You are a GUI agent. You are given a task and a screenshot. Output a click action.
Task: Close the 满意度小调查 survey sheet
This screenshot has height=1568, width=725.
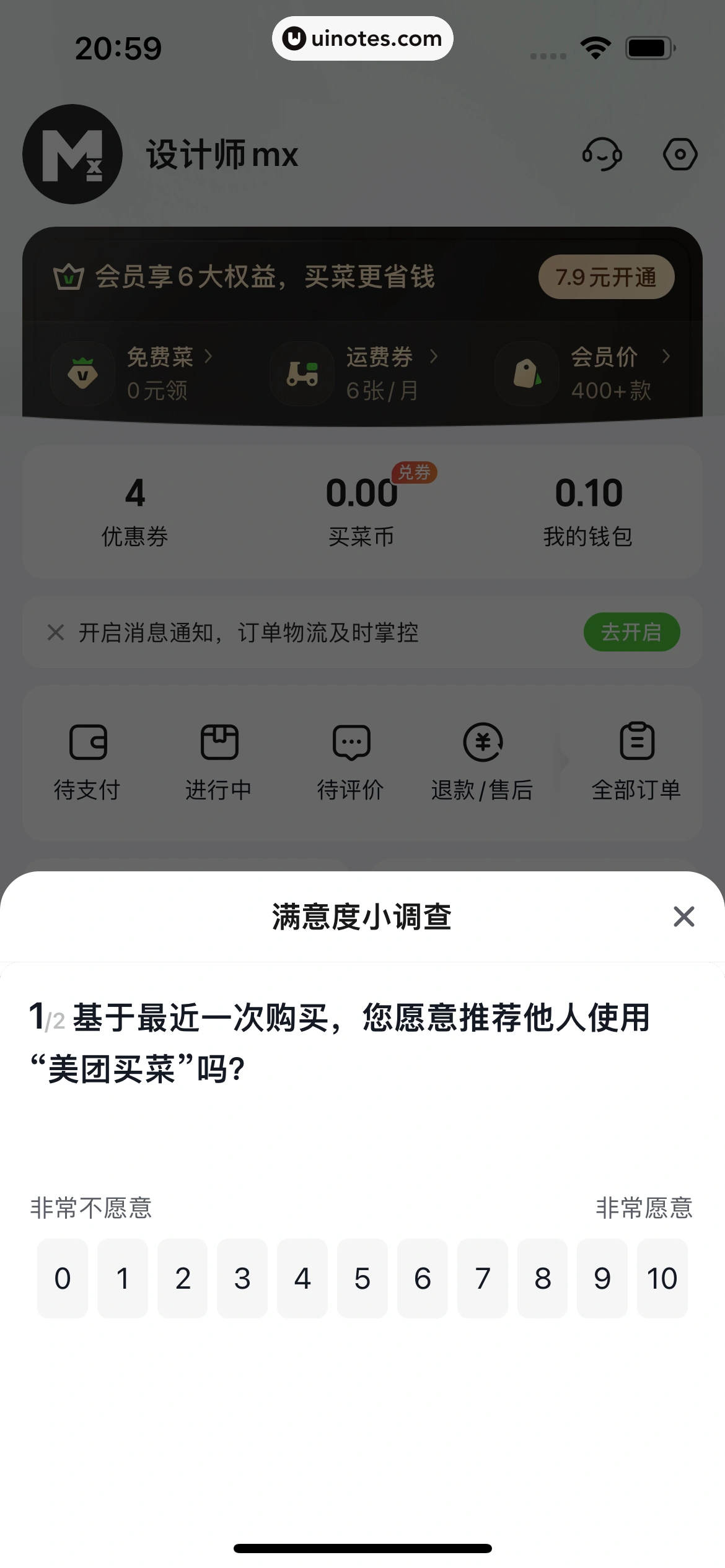pos(683,917)
